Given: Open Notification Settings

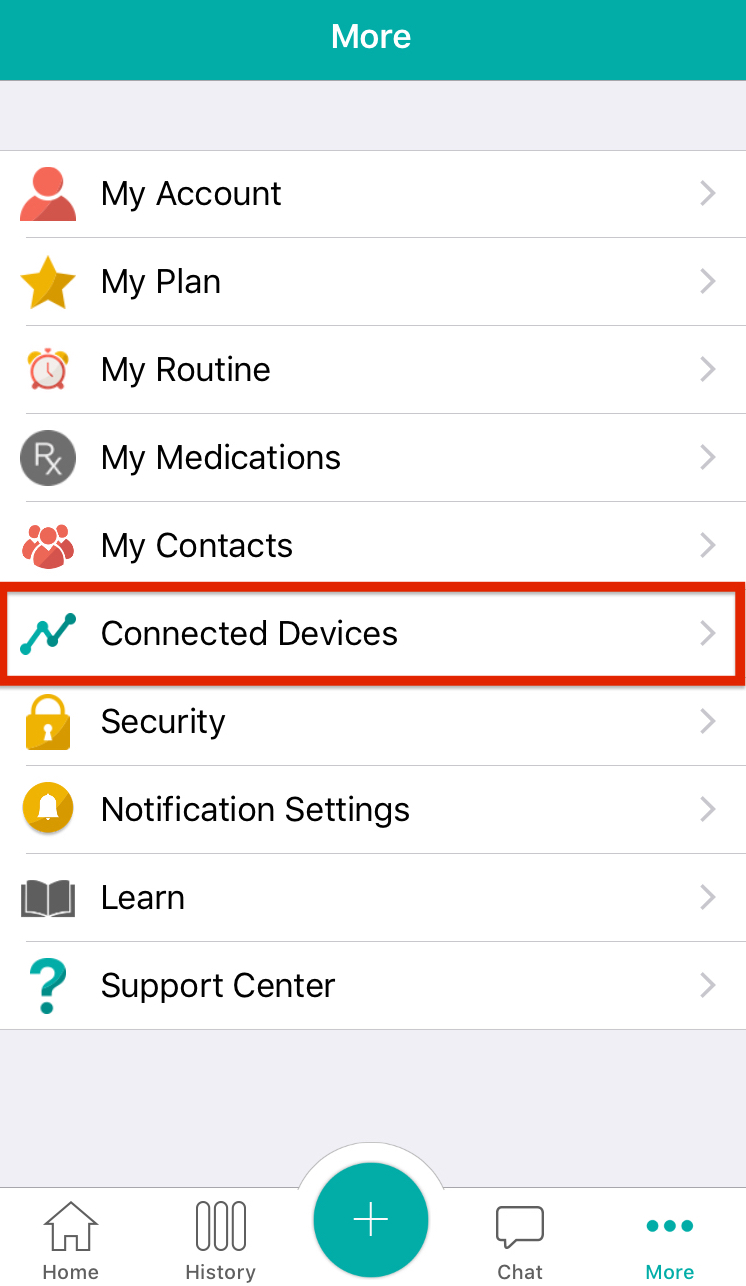Looking at the screenshot, I should click(x=373, y=810).
